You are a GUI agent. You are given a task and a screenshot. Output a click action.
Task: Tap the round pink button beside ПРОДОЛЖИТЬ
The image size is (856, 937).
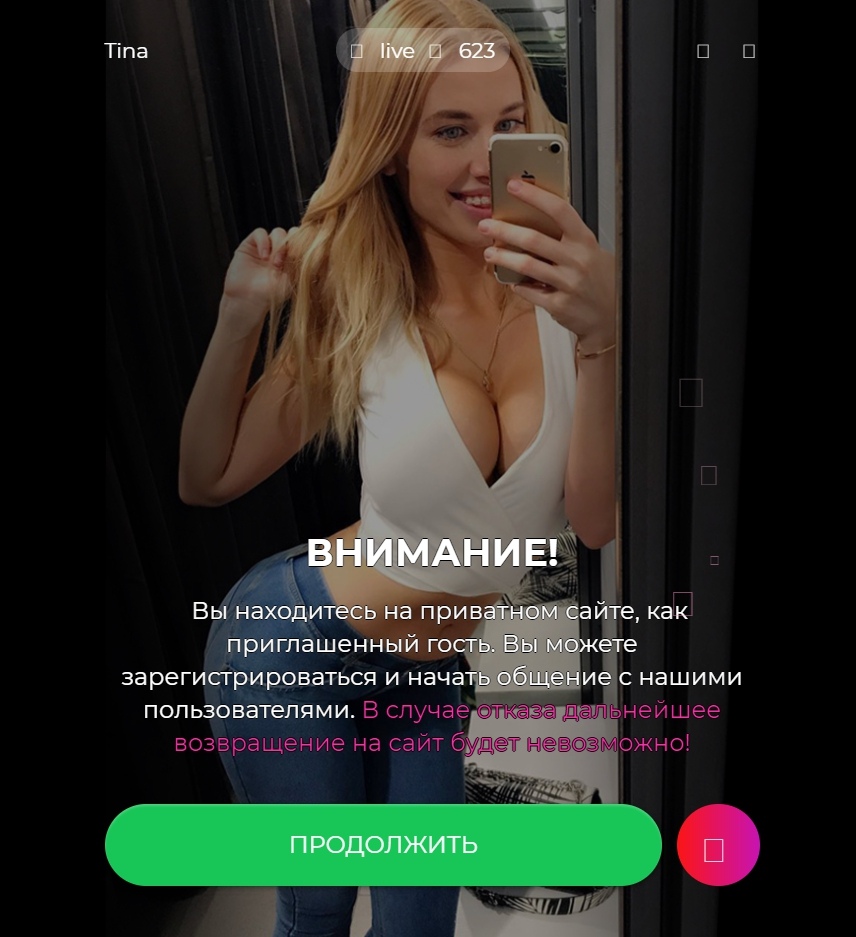click(717, 846)
